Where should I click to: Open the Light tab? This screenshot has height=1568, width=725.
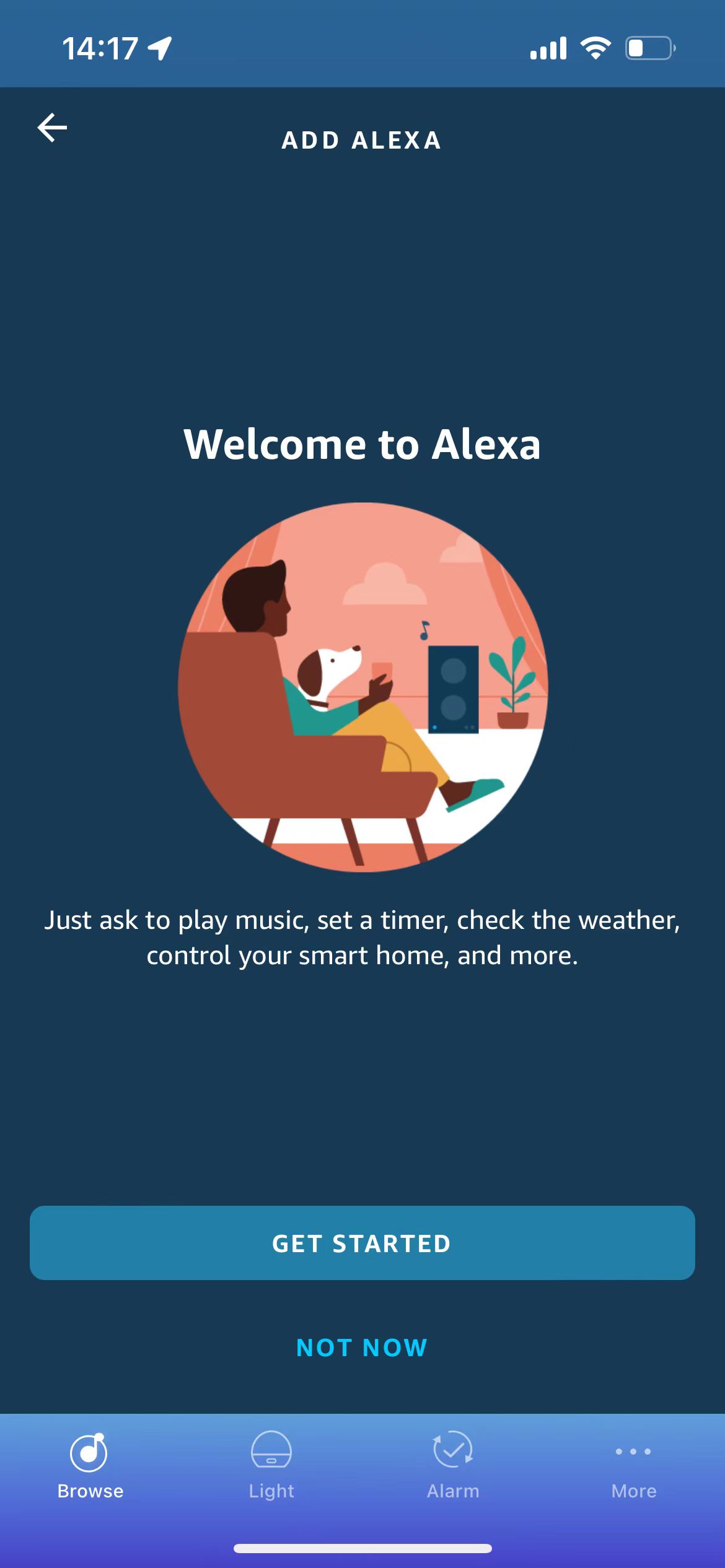click(x=271, y=1465)
